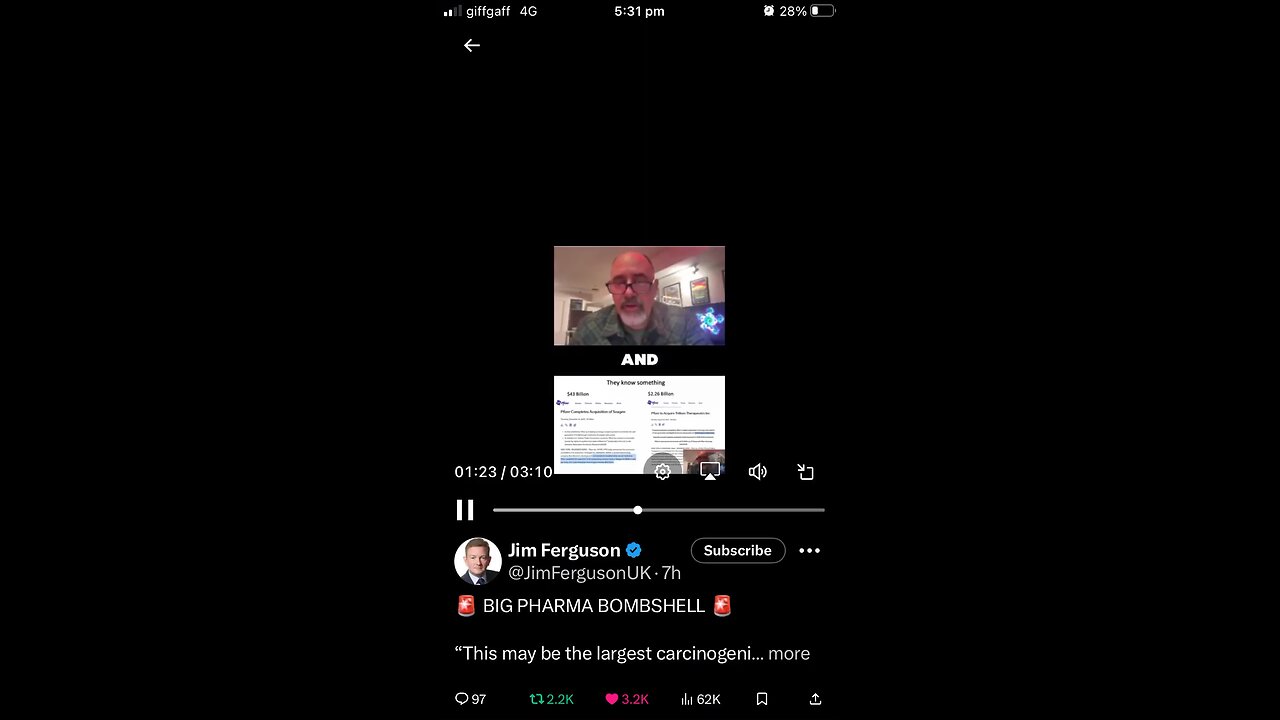Cast video via AirPlay icon

710,472
